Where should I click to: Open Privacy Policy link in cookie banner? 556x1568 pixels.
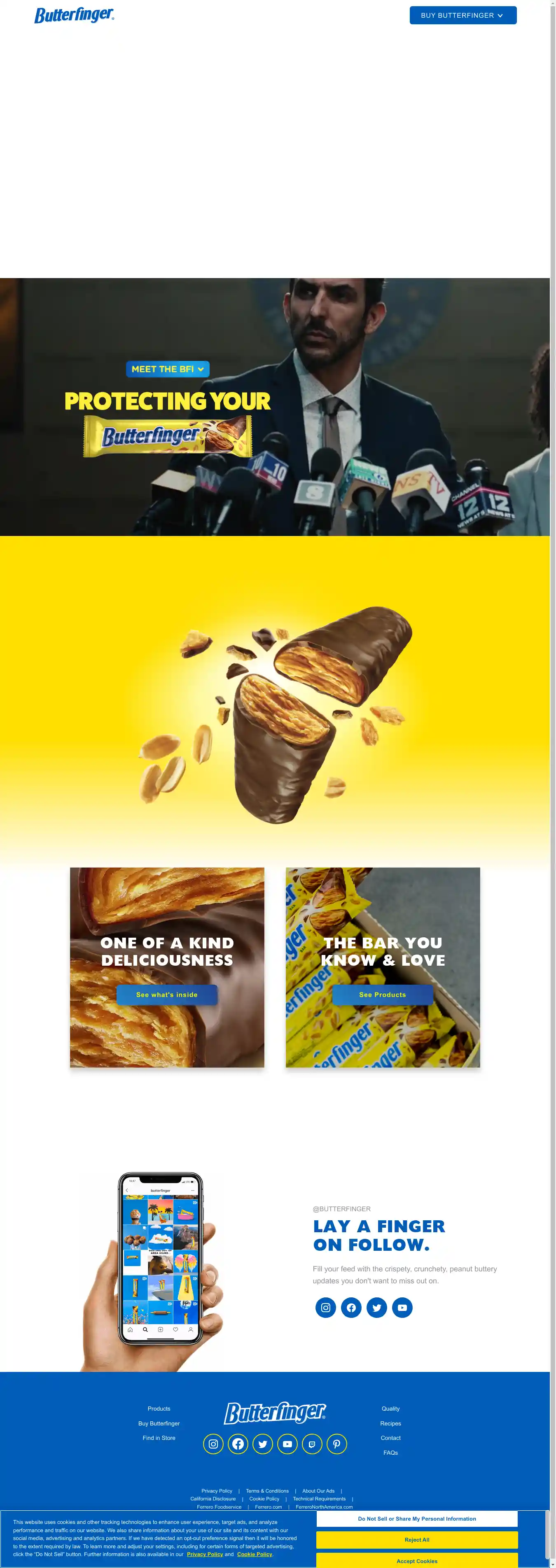(205, 1554)
